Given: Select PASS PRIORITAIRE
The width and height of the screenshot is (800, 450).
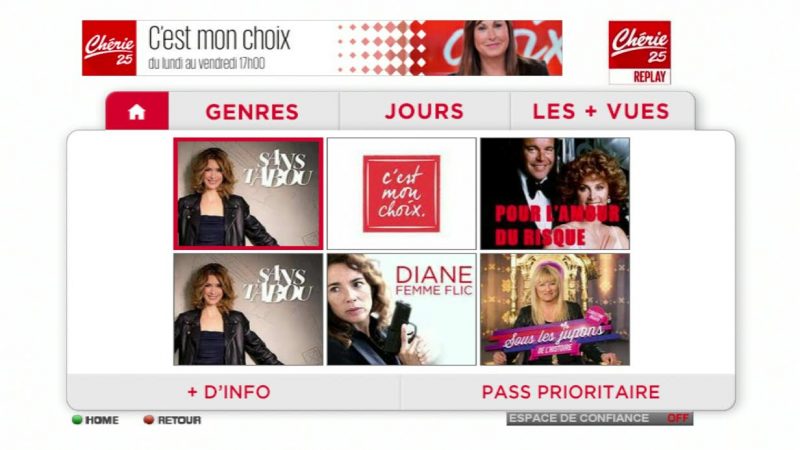Looking at the screenshot, I should click(570, 392).
